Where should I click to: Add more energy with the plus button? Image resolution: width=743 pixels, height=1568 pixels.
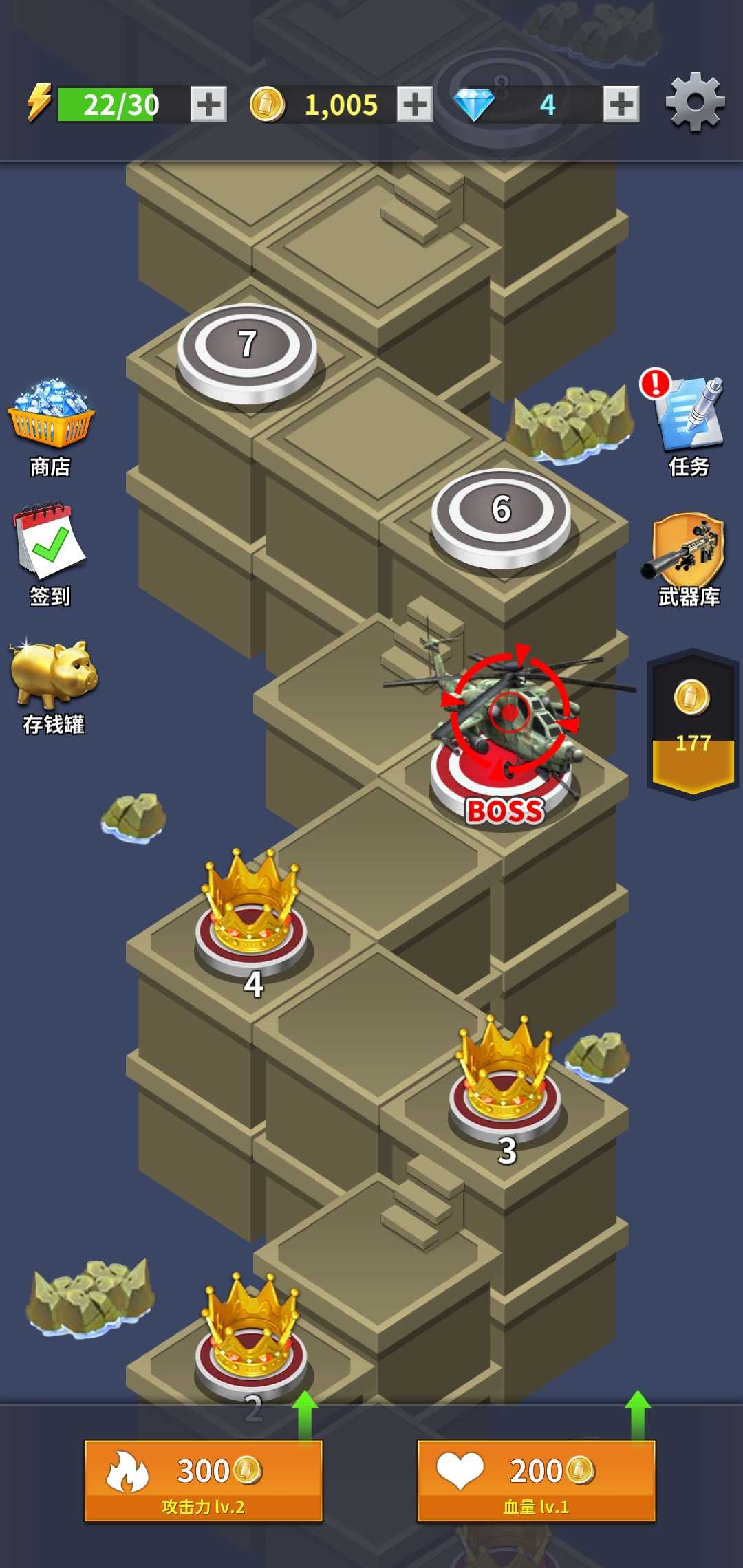(x=208, y=105)
